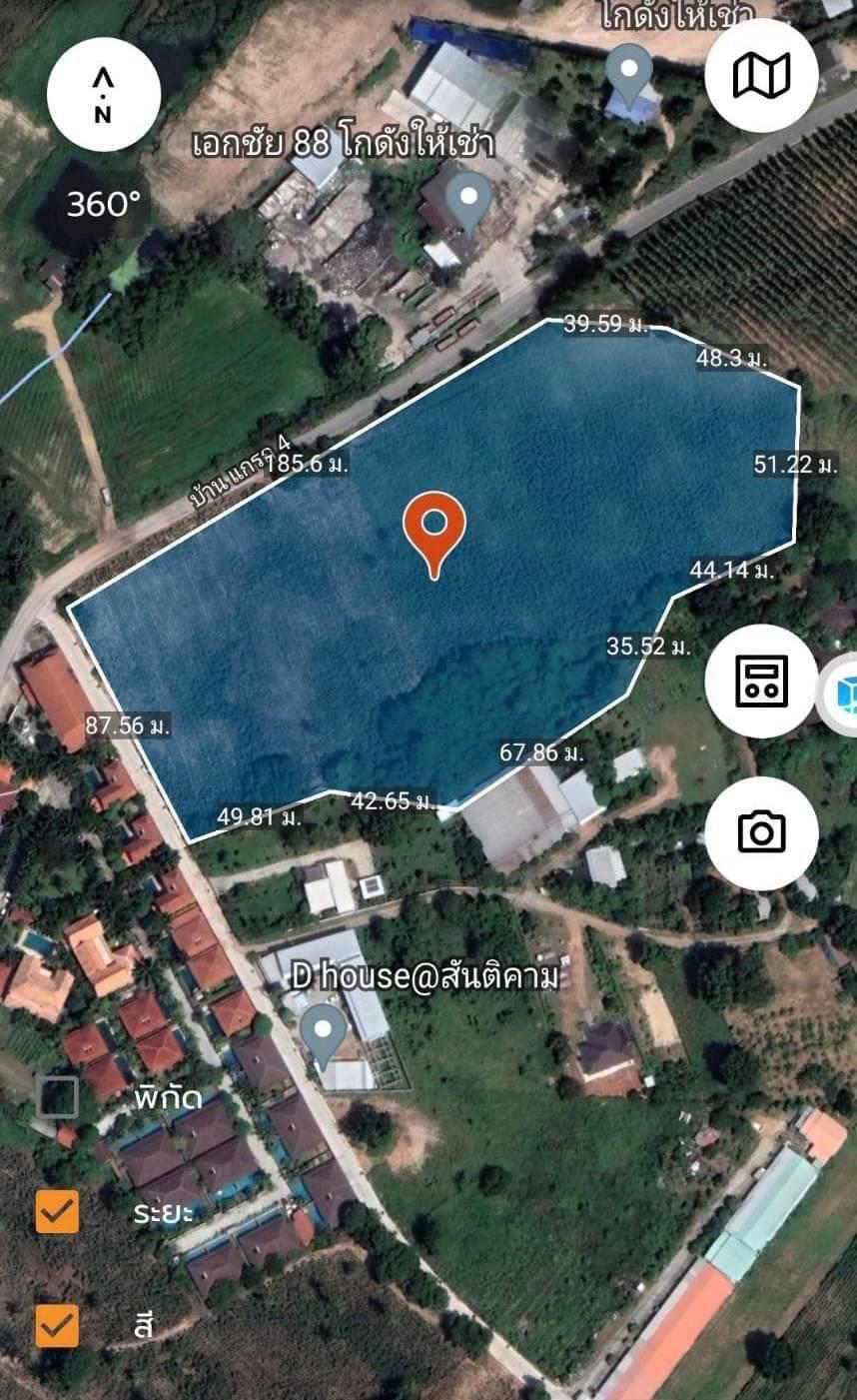Uncheck the ระยะ checkbox
Image resolution: width=857 pixels, height=1400 pixels.
(58, 1211)
